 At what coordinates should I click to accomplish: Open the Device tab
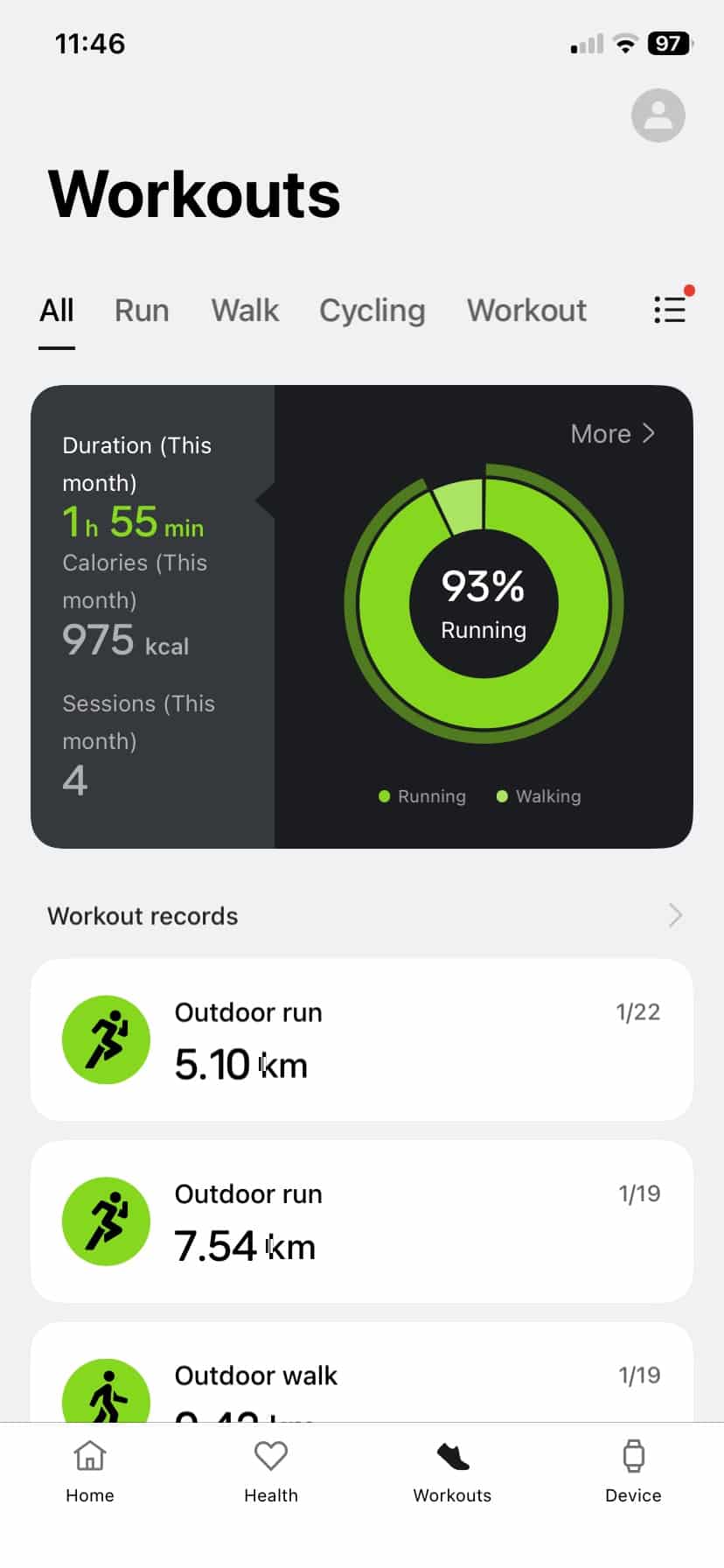pos(633,1472)
